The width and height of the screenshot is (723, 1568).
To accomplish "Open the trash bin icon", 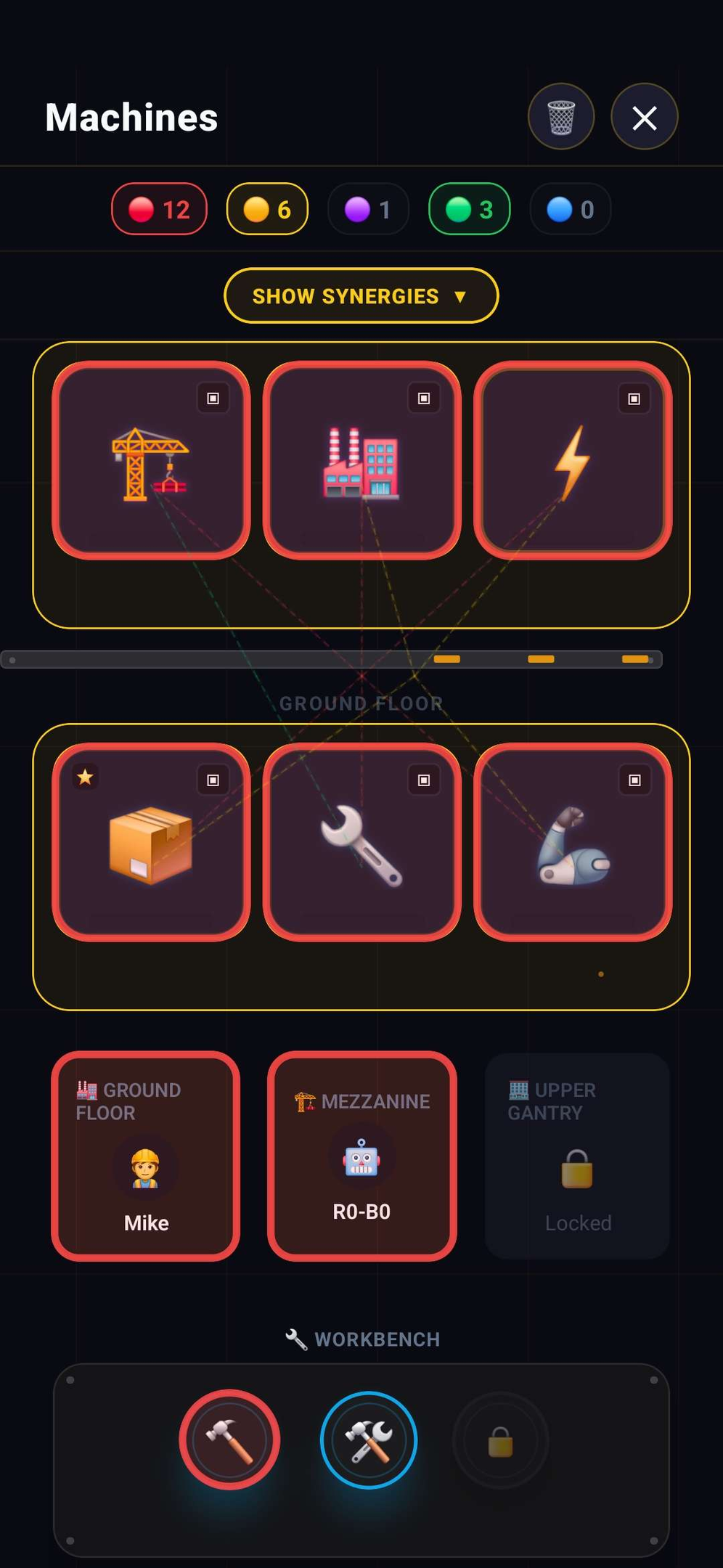I will click(560, 117).
